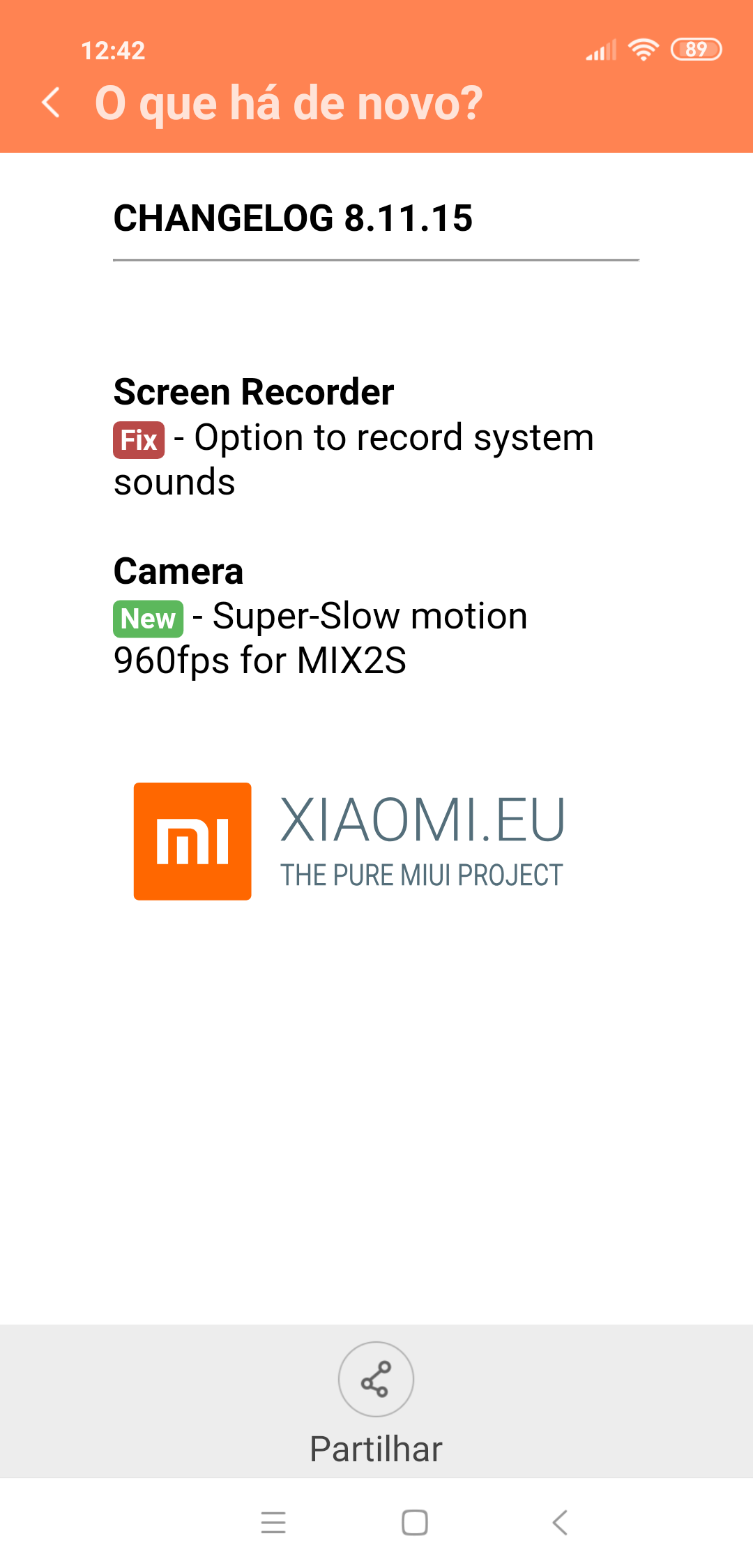The image size is (753, 1568).
Task: Go to the home screen
Action: [x=415, y=1522]
